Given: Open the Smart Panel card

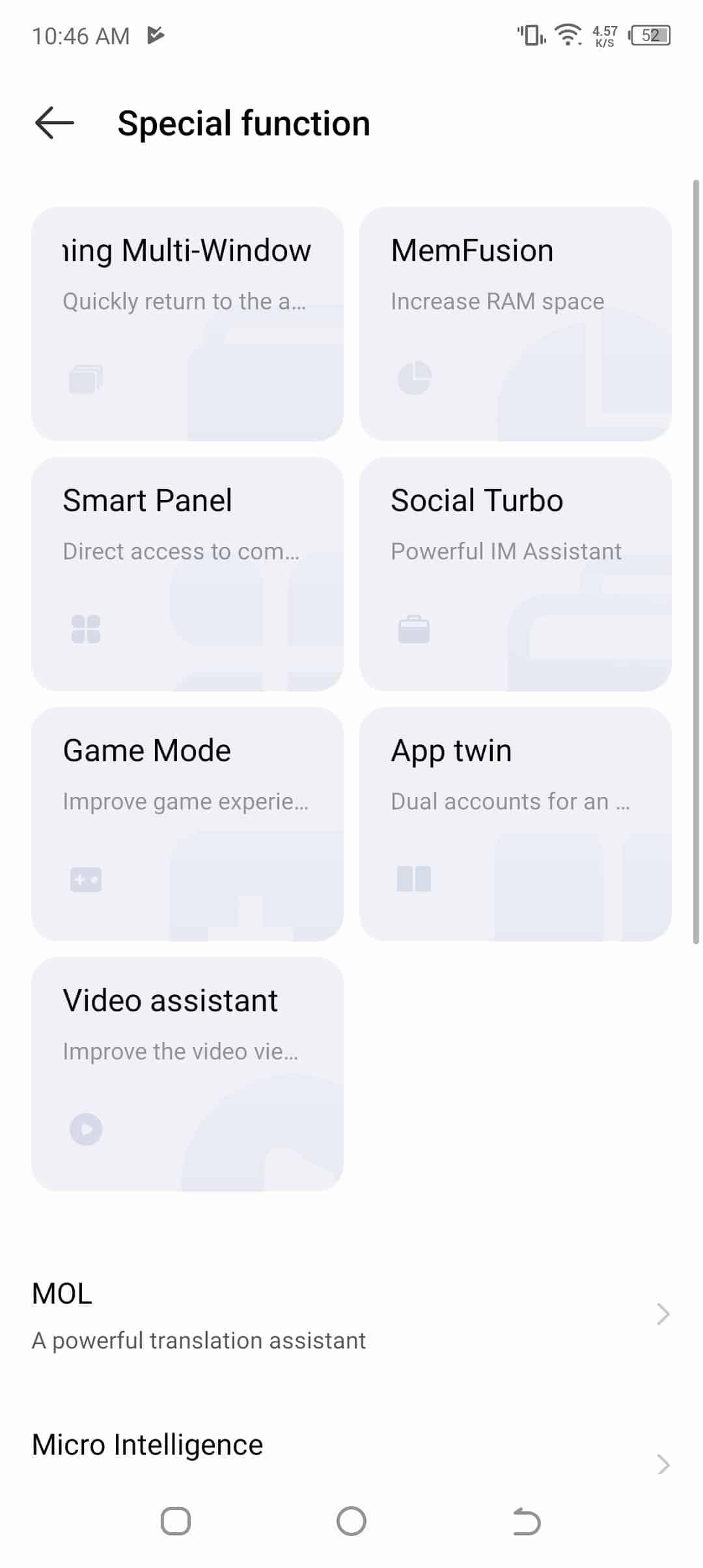Looking at the screenshot, I should 187,574.
